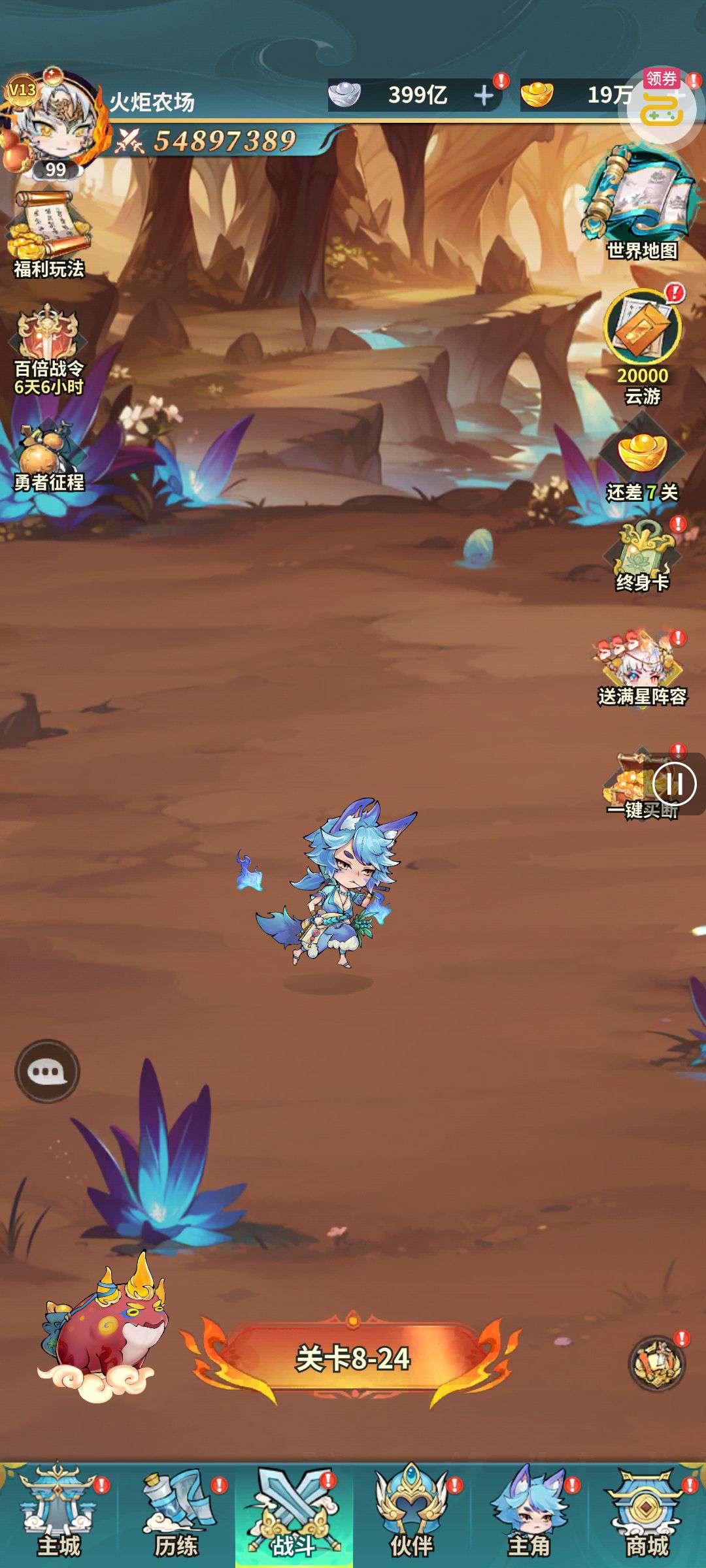Open the 领券 coupon floating button
The height and width of the screenshot is (1568, 706).
(x=662, y=105)
